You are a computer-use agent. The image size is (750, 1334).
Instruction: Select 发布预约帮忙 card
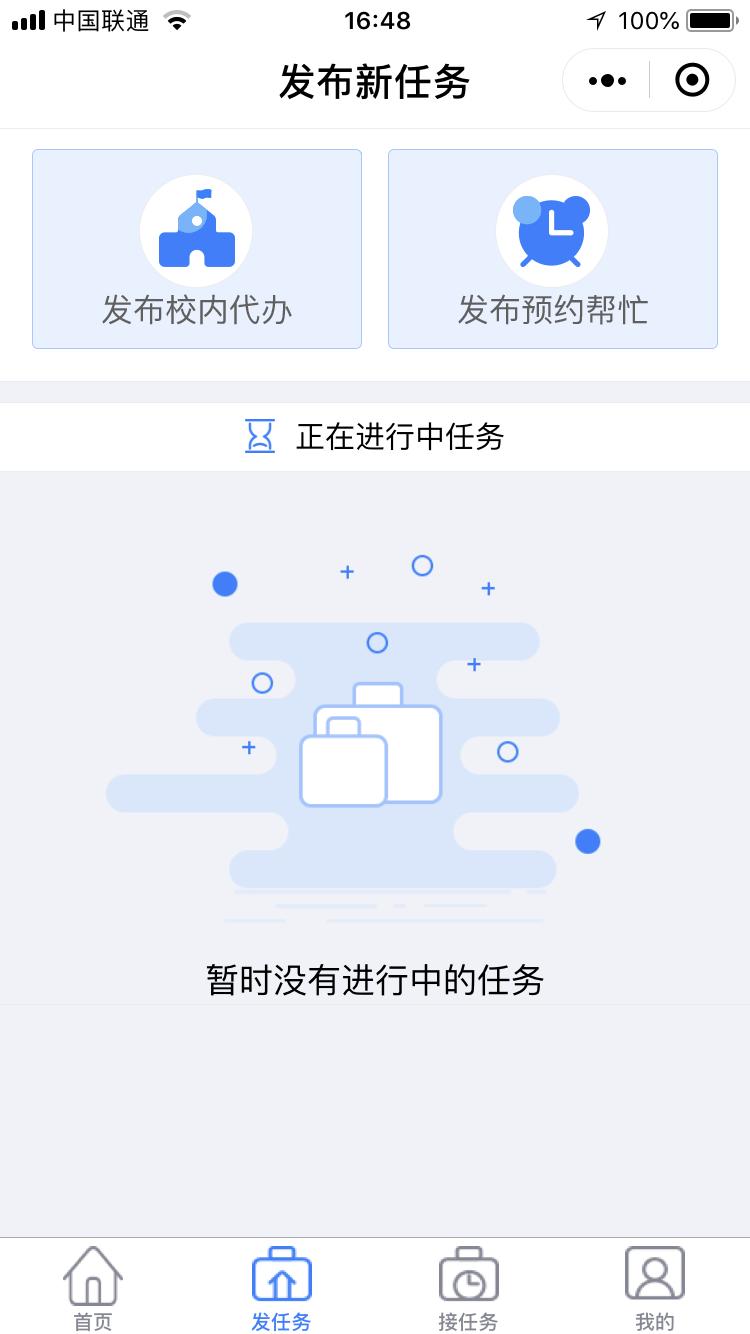(x=552, y=249)
